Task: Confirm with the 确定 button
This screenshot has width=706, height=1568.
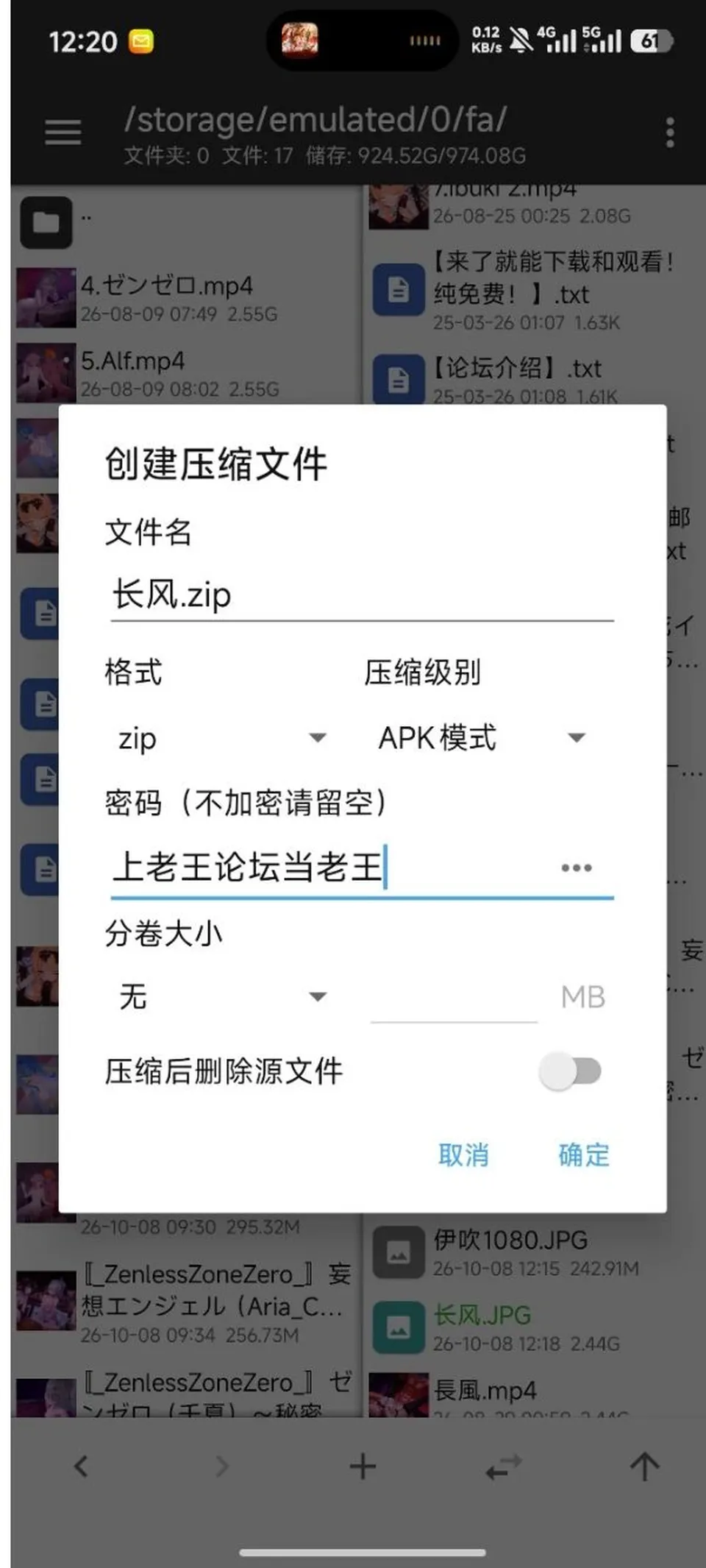Action: pyautogui.click(x=584, y=1154)
